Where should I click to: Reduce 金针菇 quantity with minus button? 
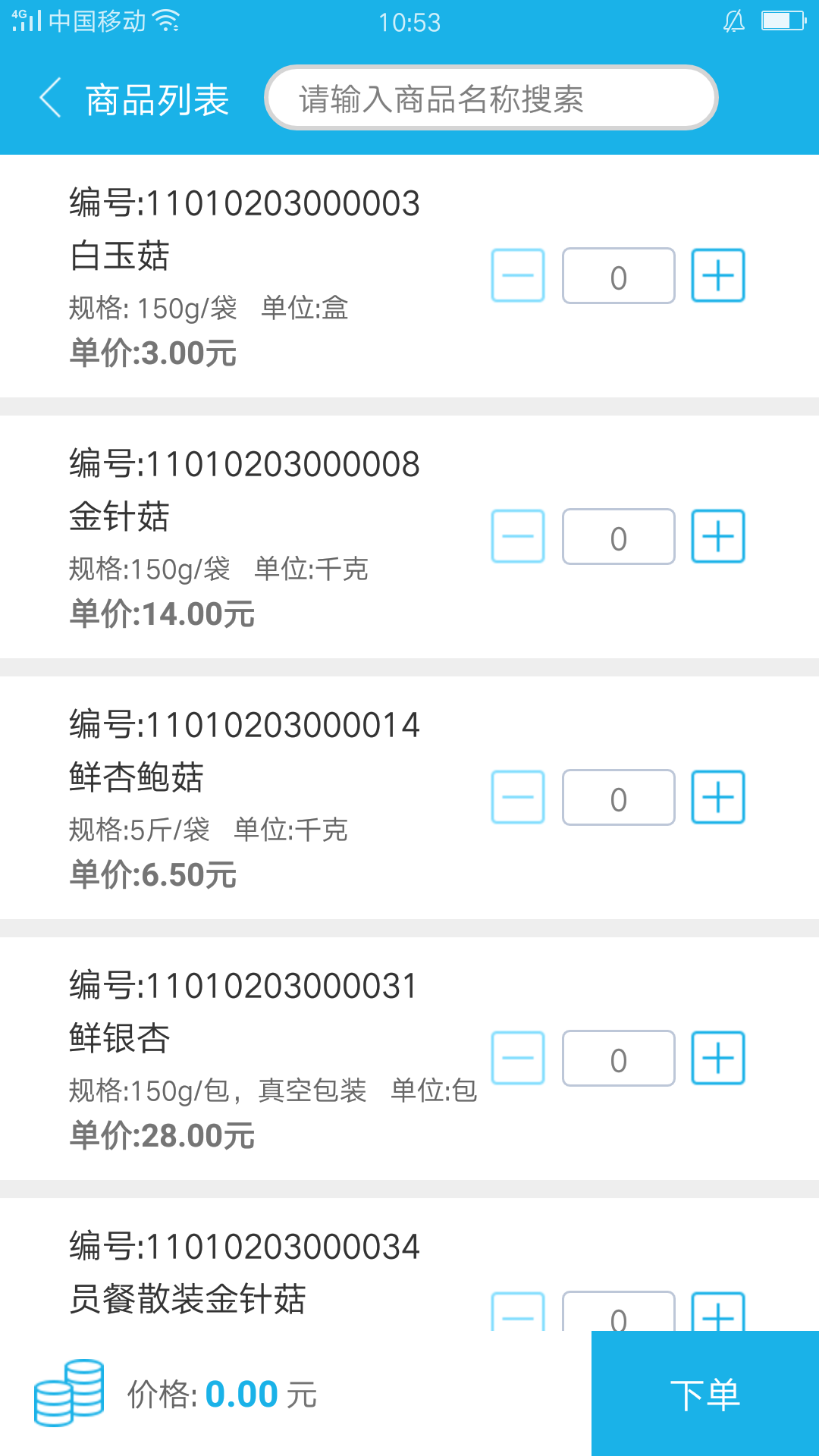point(518,536)
